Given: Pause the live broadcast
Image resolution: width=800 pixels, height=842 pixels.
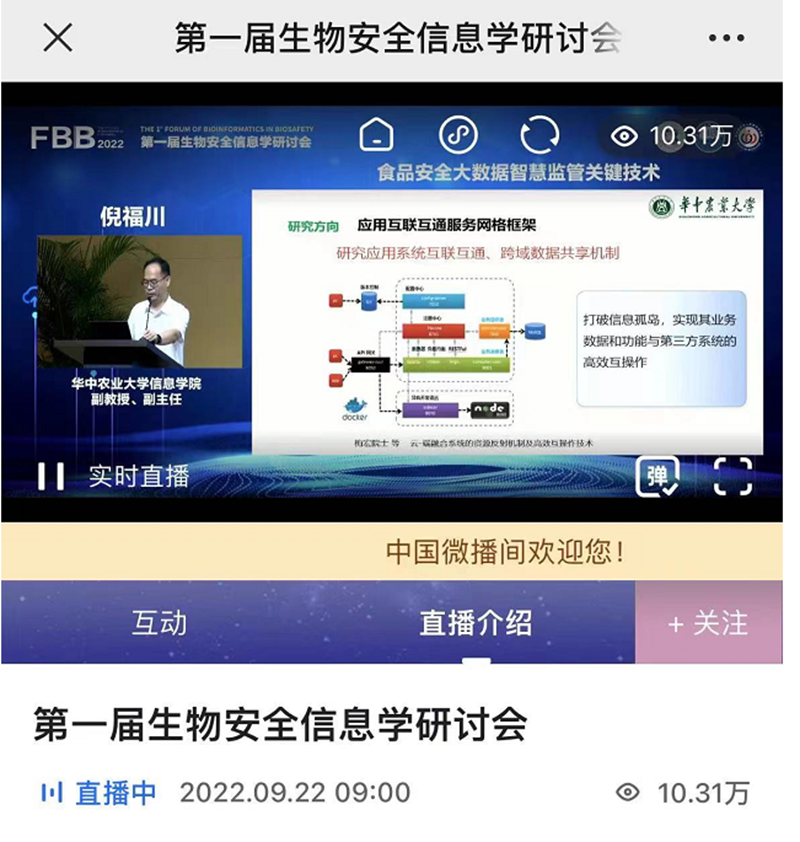Looking at the screenshot, I should tap(50, 476).
